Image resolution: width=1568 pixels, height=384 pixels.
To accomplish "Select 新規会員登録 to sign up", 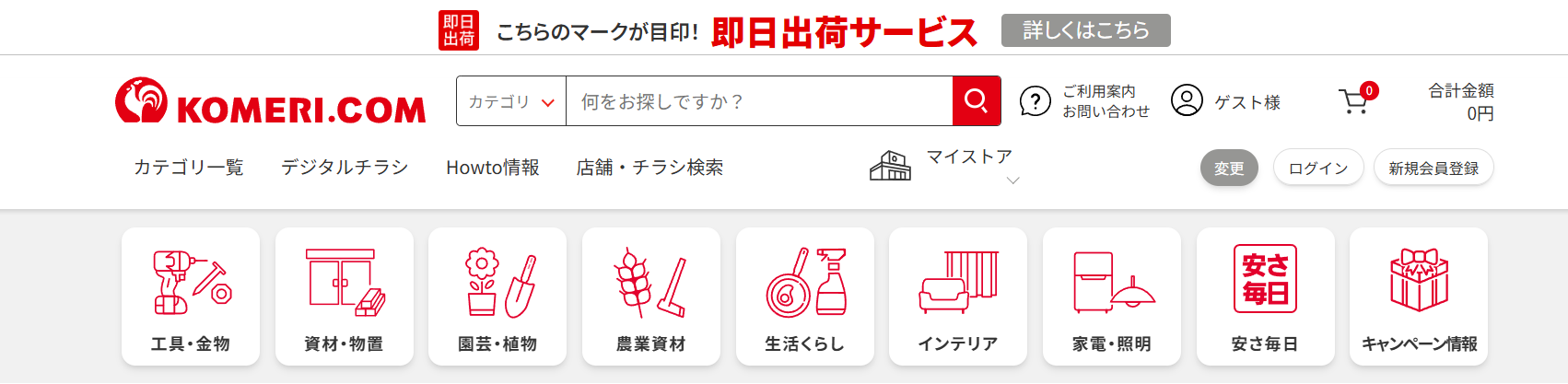I will pos(1433,169).
